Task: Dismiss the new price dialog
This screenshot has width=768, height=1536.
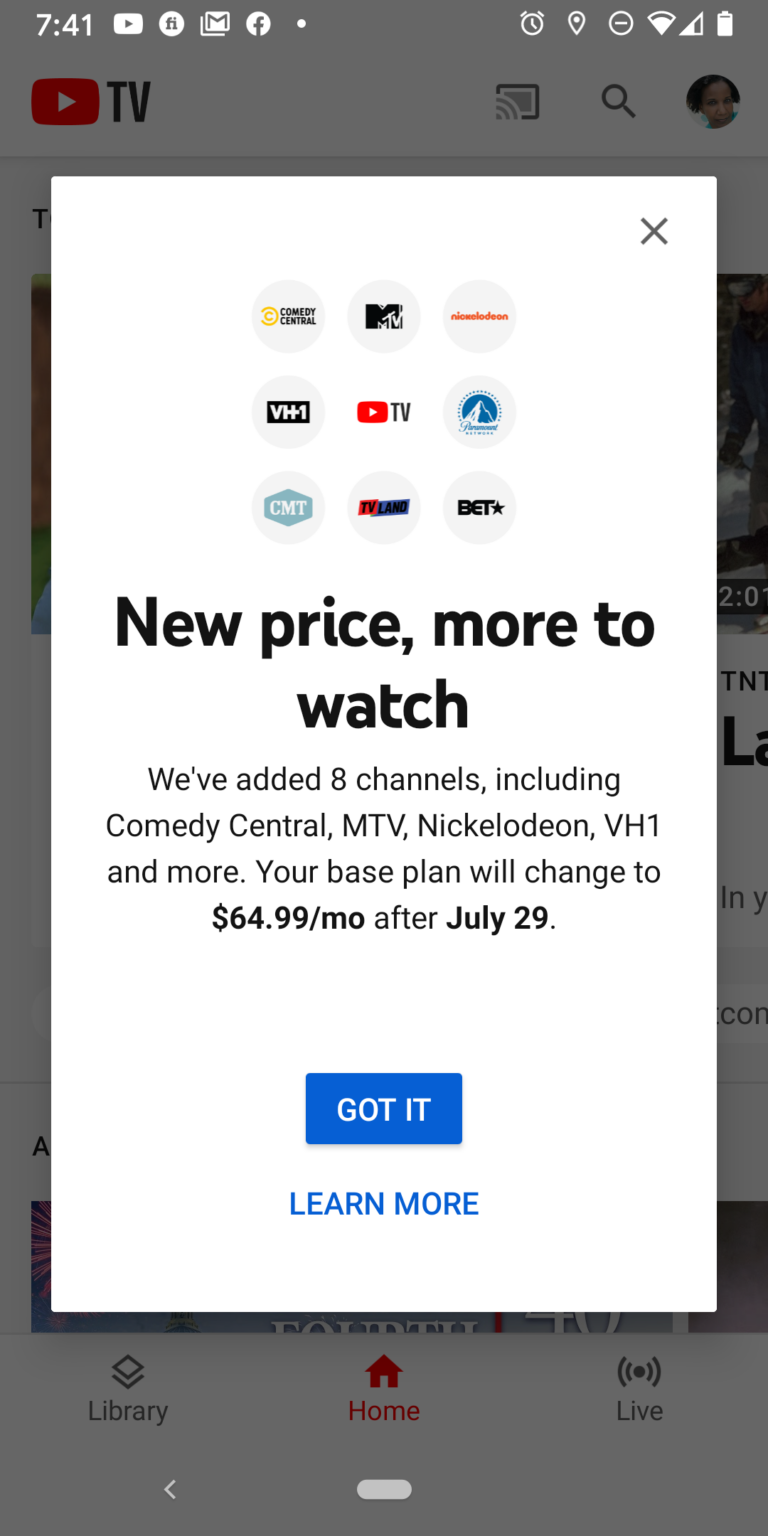Action: (x=654, y=231)
